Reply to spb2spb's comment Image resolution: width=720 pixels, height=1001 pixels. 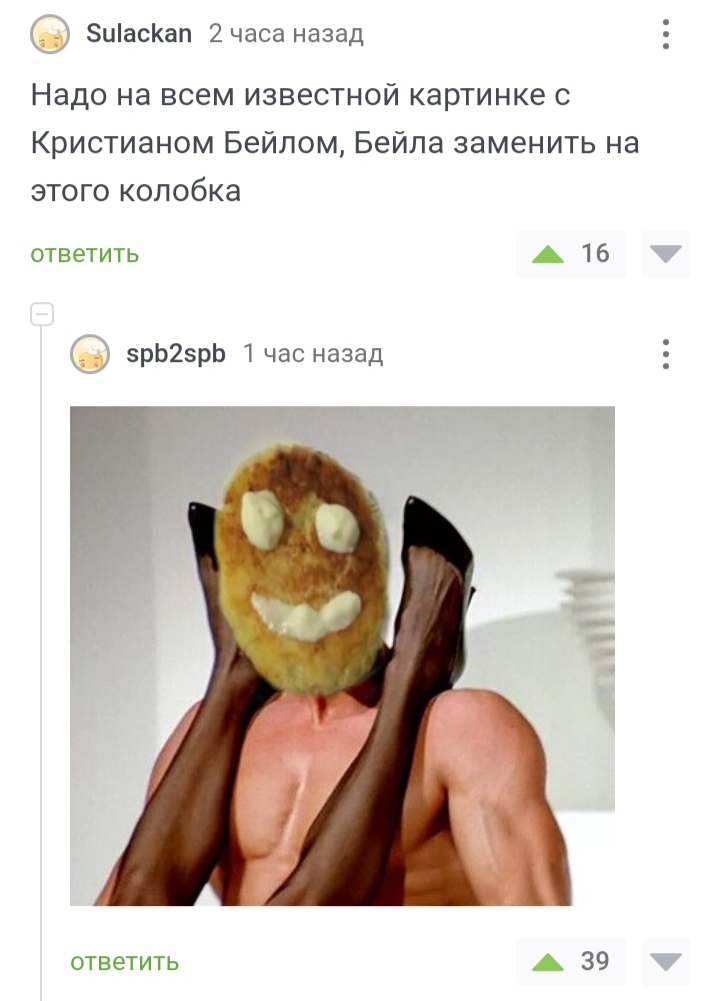(124, 962)
